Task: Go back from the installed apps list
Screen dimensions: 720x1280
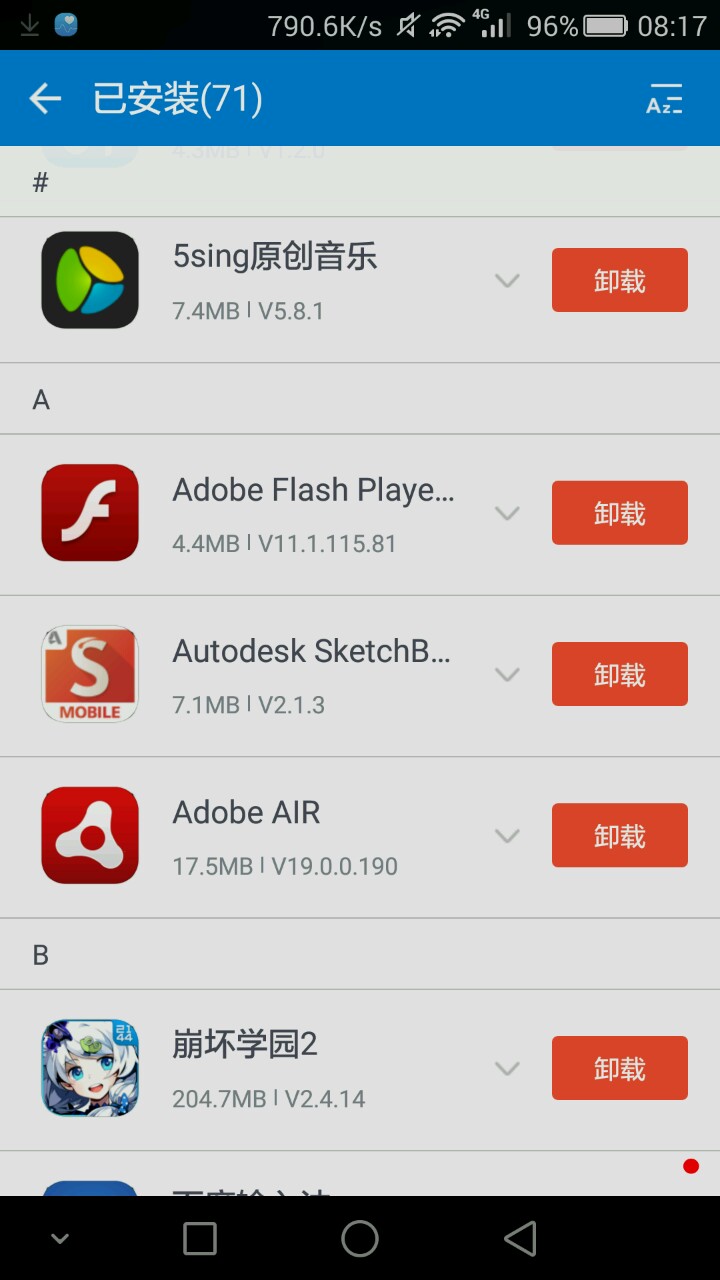Action: click(x=45, y=98)
